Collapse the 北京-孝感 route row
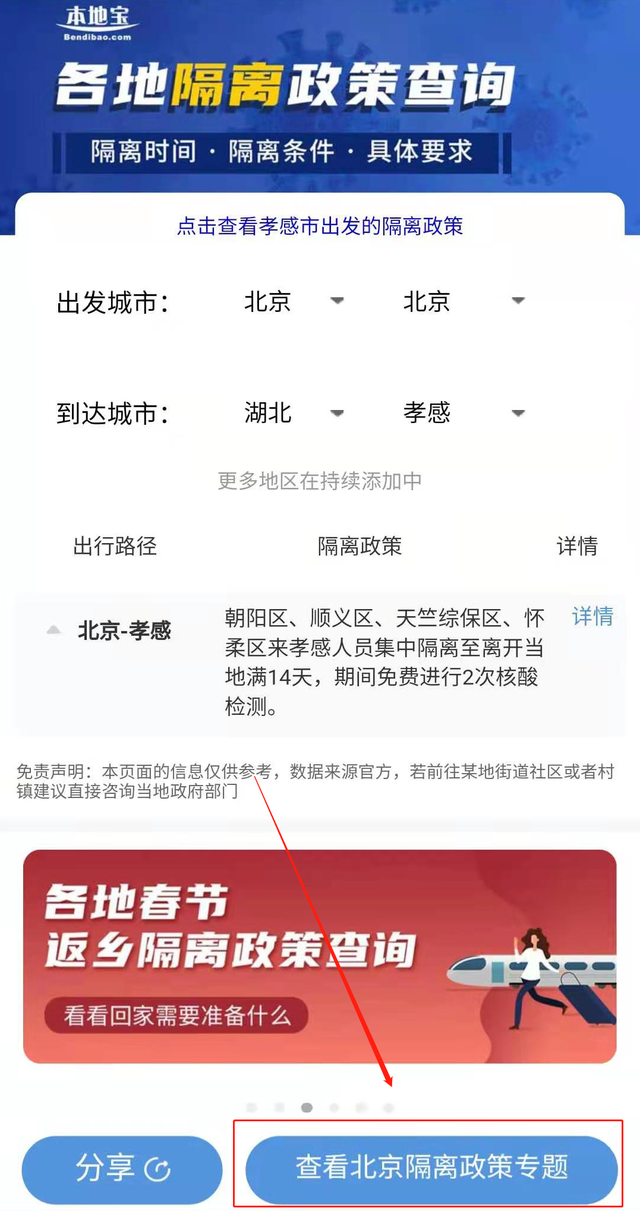This screenshot has height=1211, width=640. coord(54,631)
